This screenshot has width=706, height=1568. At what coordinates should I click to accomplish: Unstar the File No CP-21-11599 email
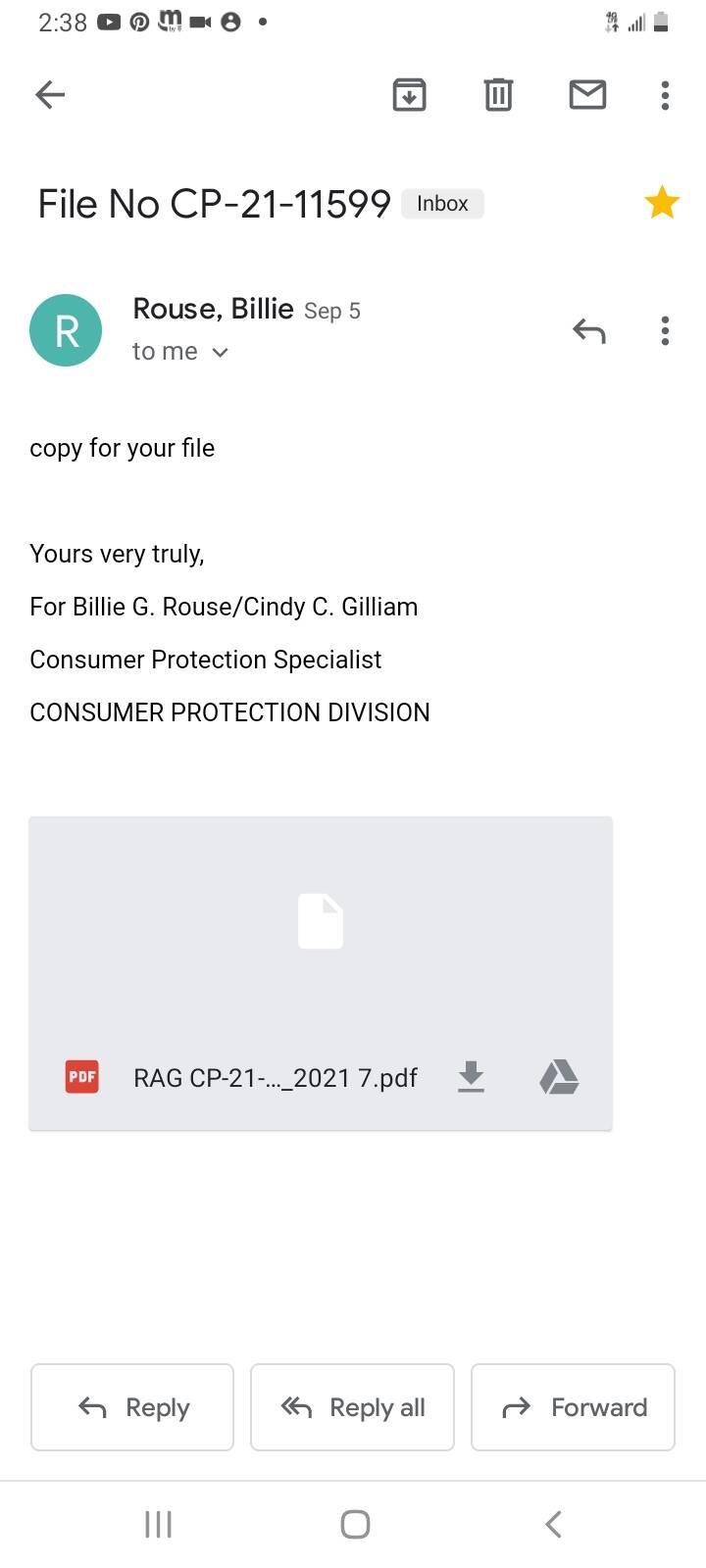click(662, 203)
